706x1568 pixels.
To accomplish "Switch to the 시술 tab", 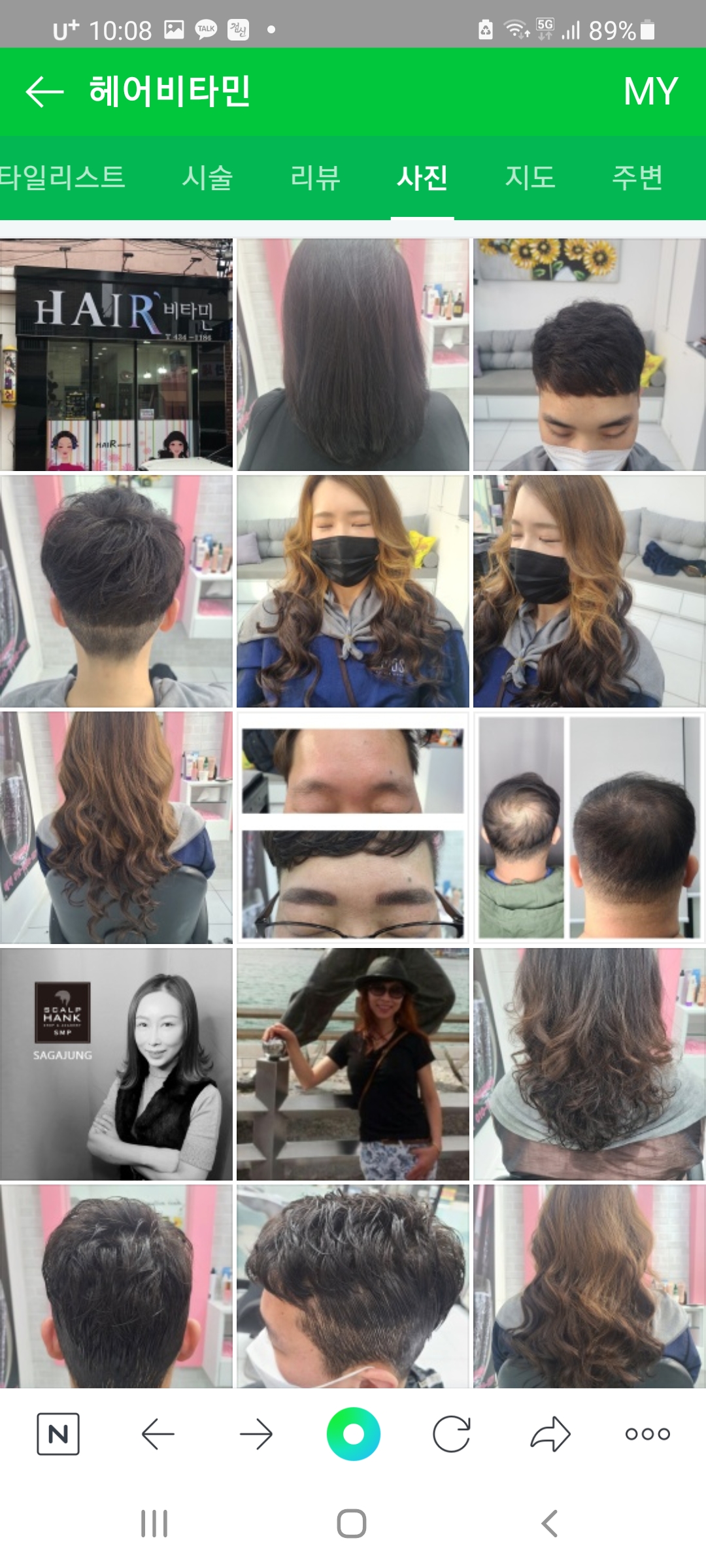I will pos(207,178).
